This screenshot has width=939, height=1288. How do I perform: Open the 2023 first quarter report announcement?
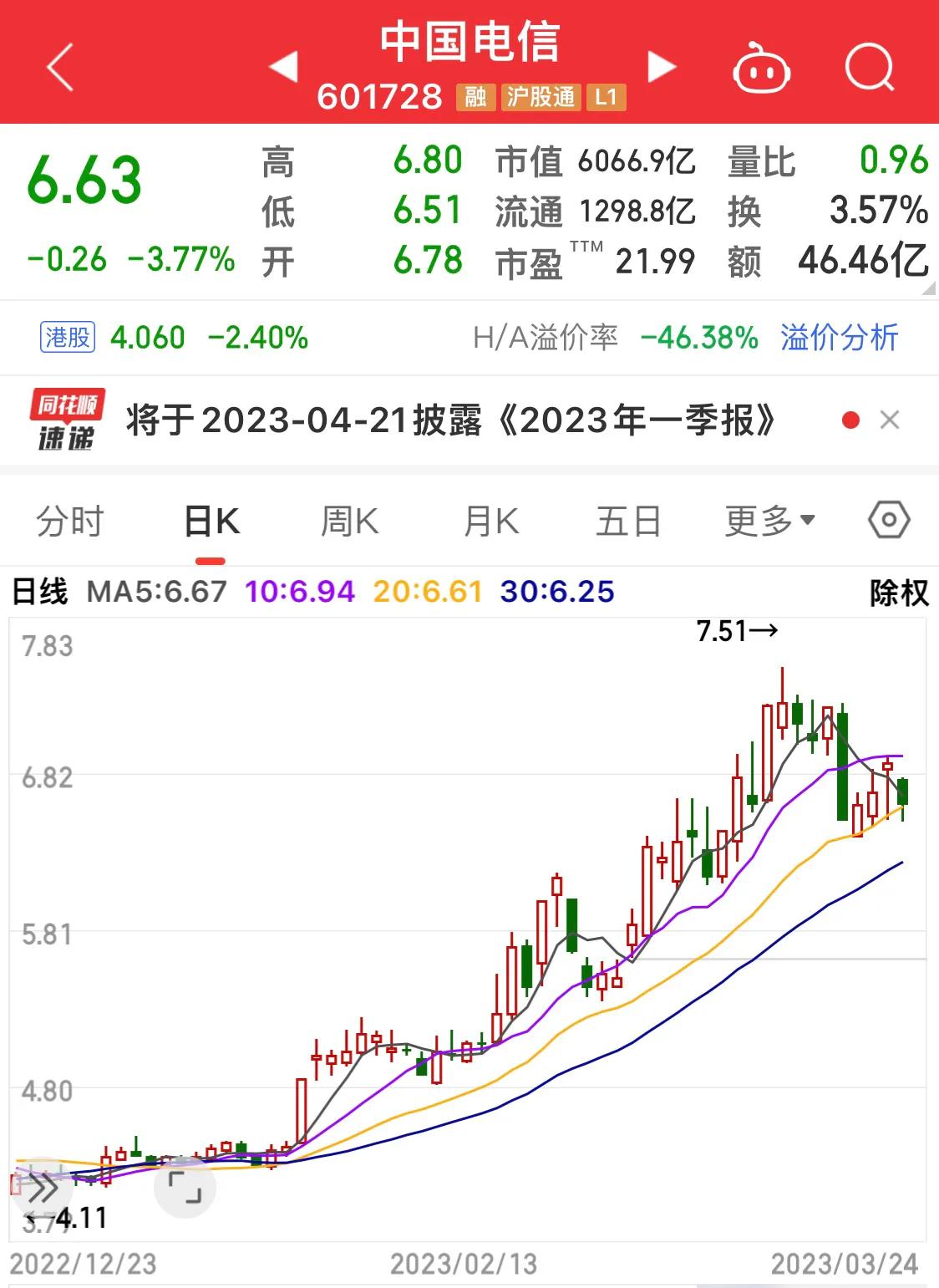click(451, 420)
